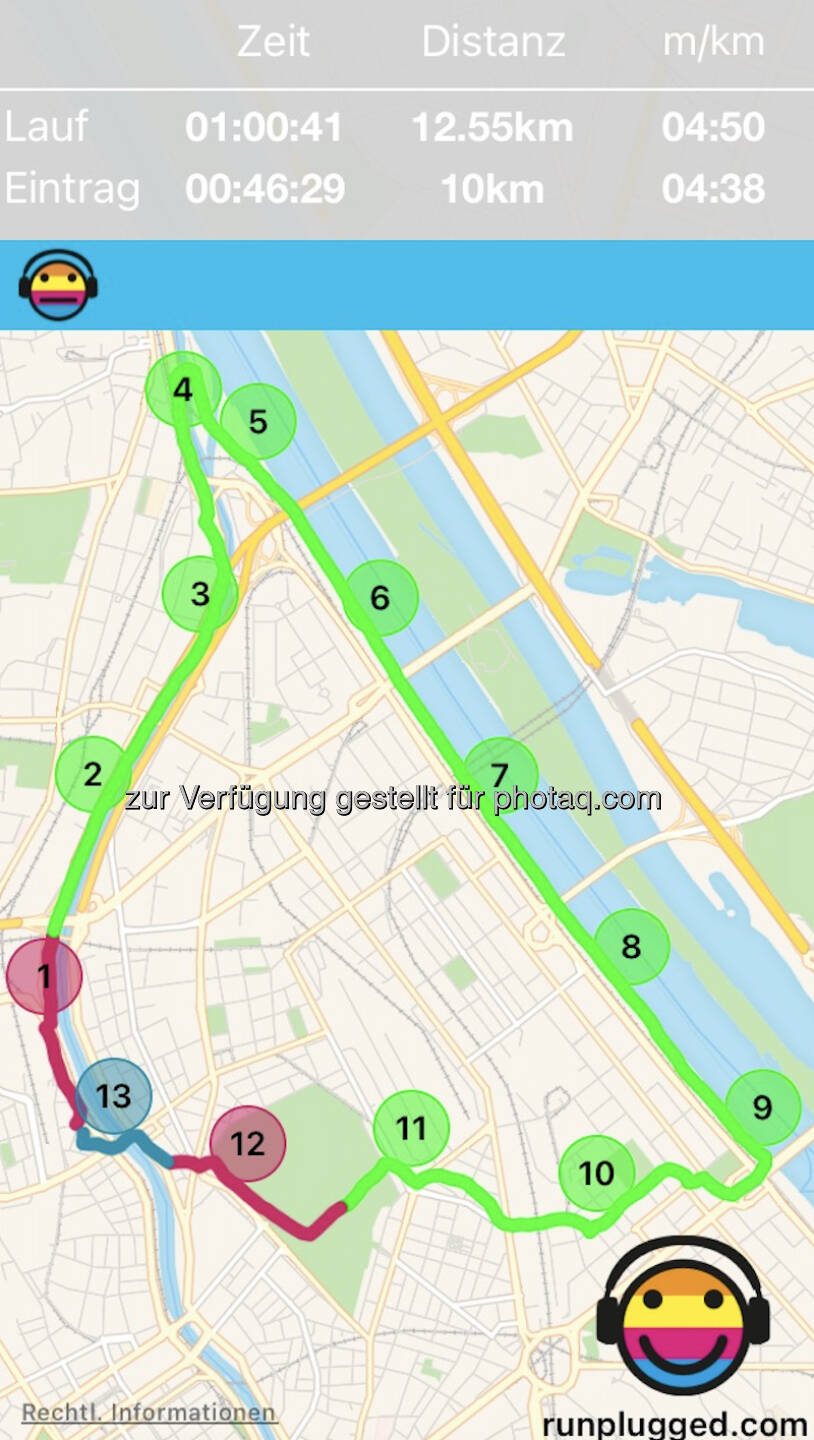Viewport: 814px width, 1440px height.
Task: Open the Rechtl. Informationen map link
Action: coord(149,1413)
